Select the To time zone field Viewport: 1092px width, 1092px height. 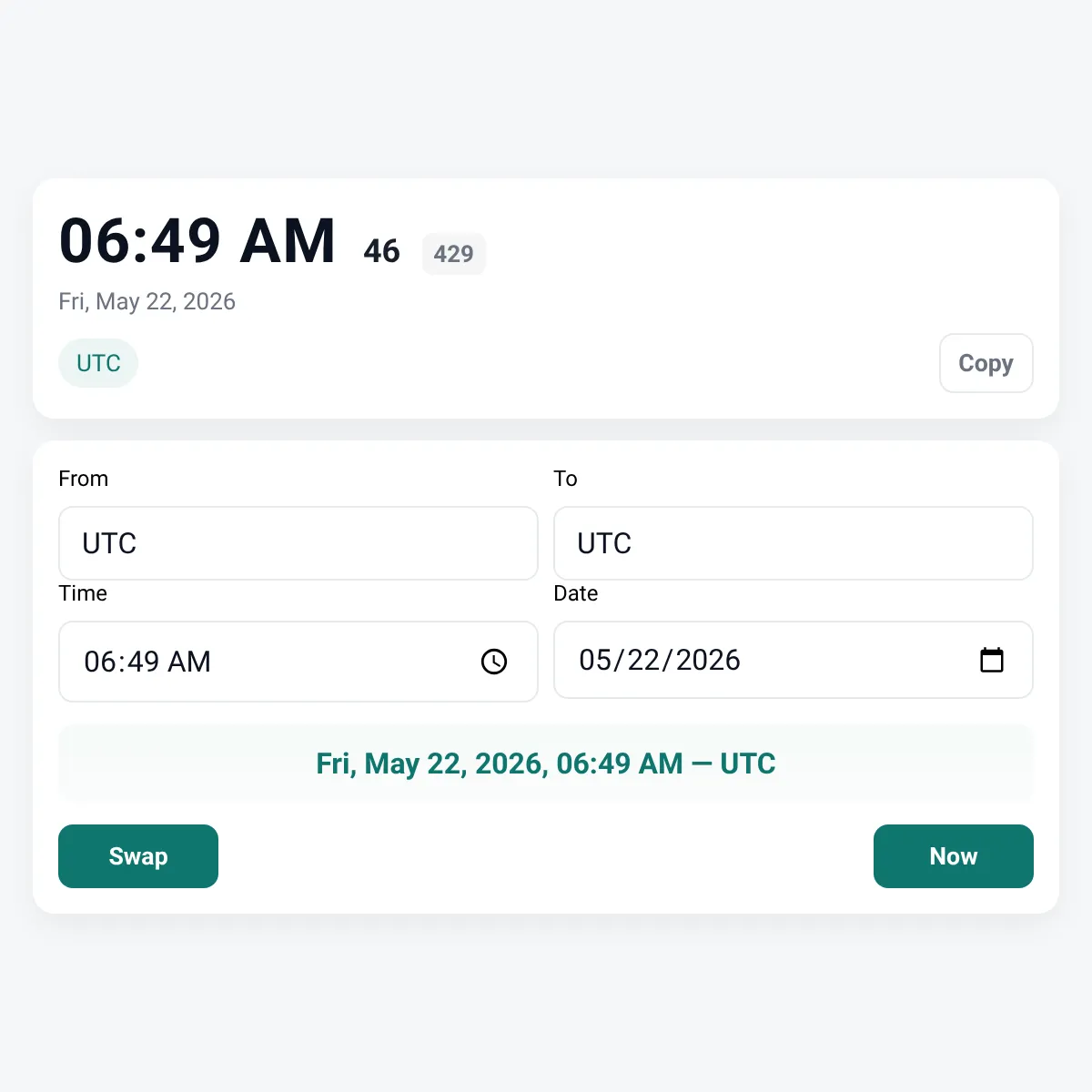[794, 543]
